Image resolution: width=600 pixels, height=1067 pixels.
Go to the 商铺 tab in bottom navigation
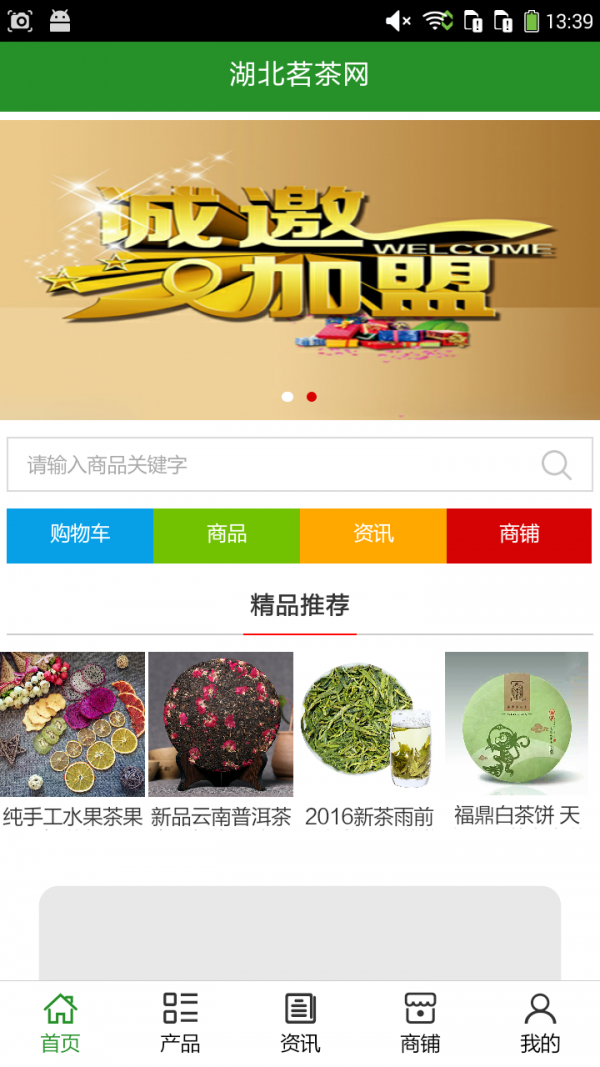[x=420, y=1023]
